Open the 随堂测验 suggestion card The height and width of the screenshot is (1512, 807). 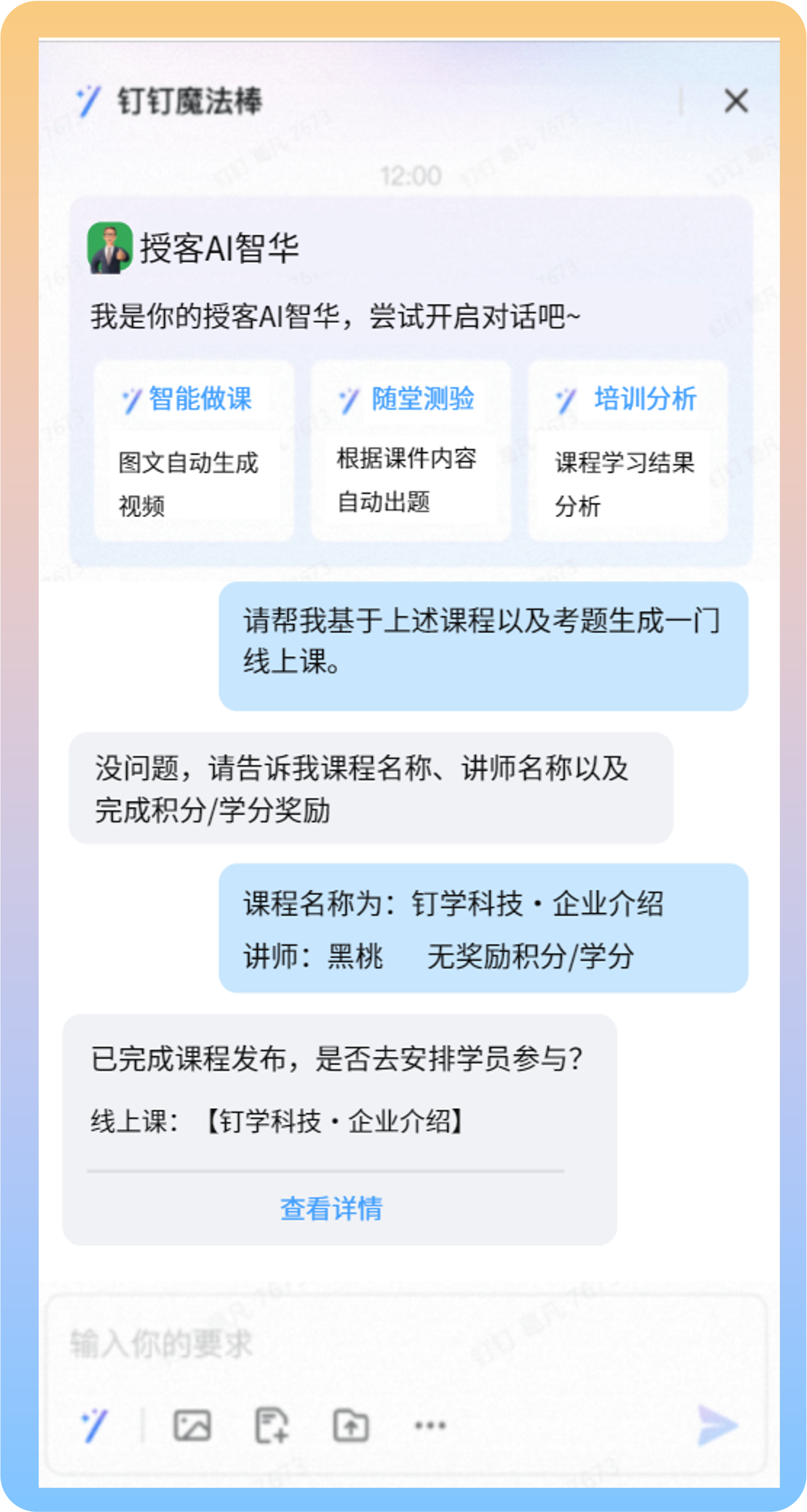[x=410, y=450]
